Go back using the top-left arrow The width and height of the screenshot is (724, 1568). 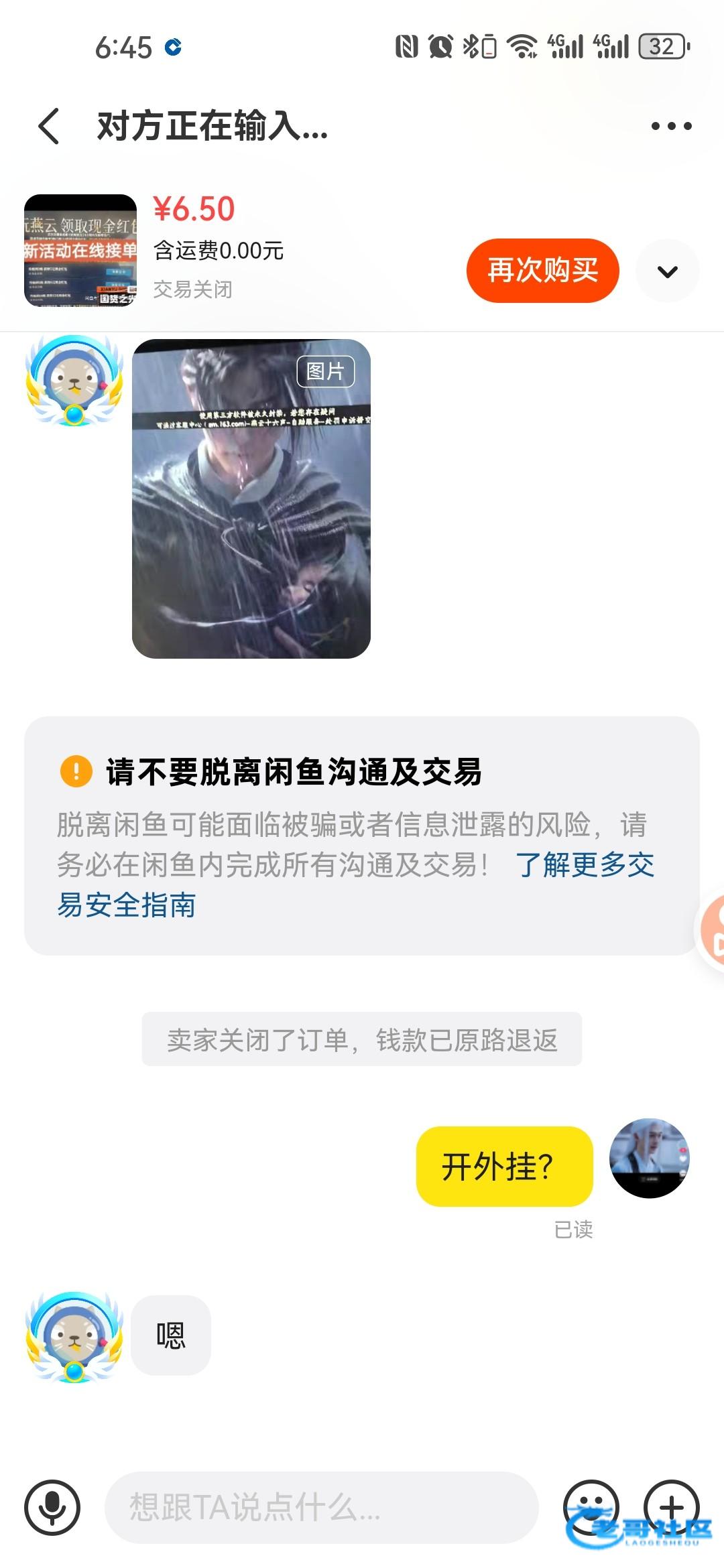tap(49, 126)
